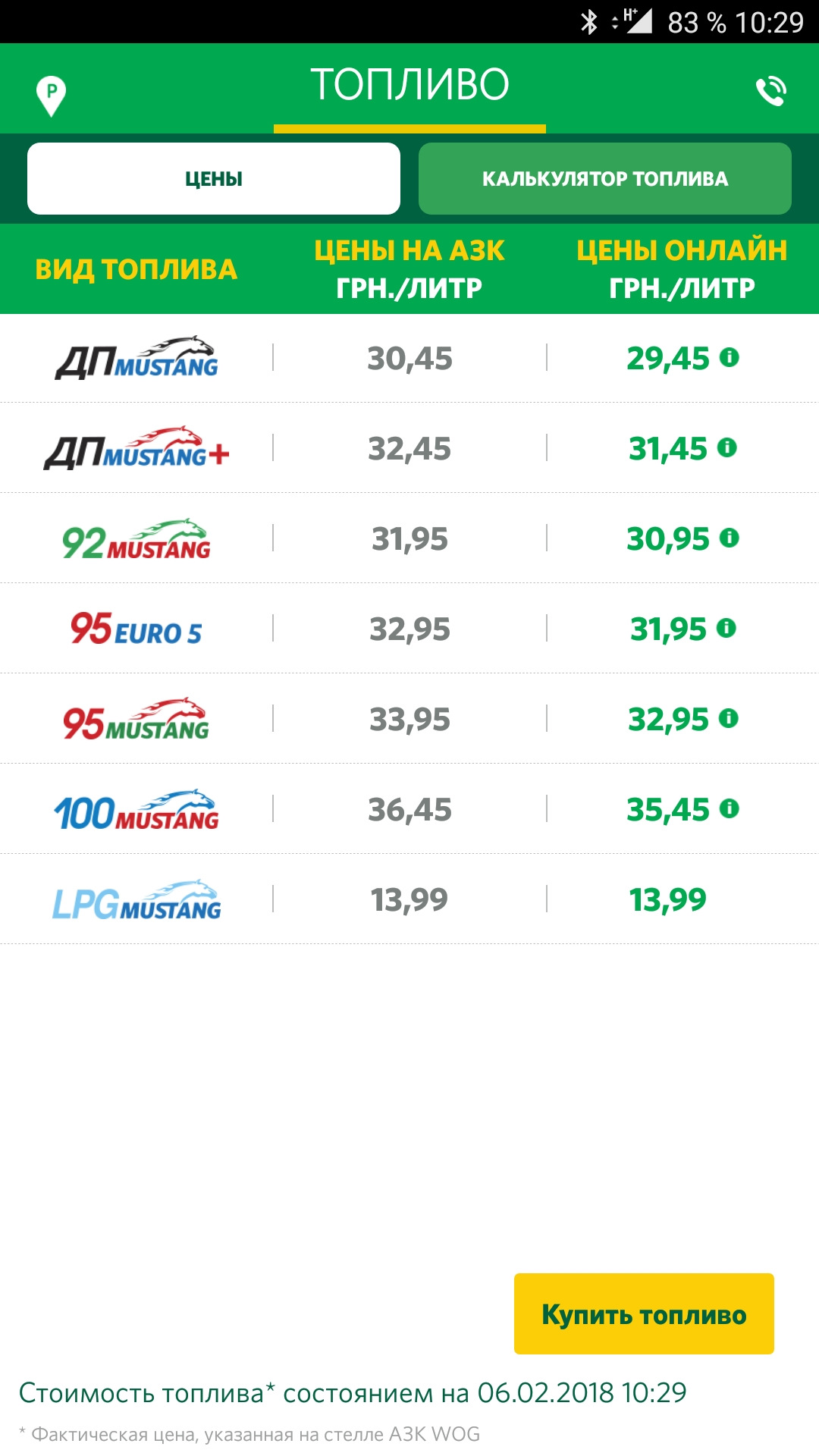Open the parking location pin icon
This screenshot has width=819, height=1456.
point(51,96)
